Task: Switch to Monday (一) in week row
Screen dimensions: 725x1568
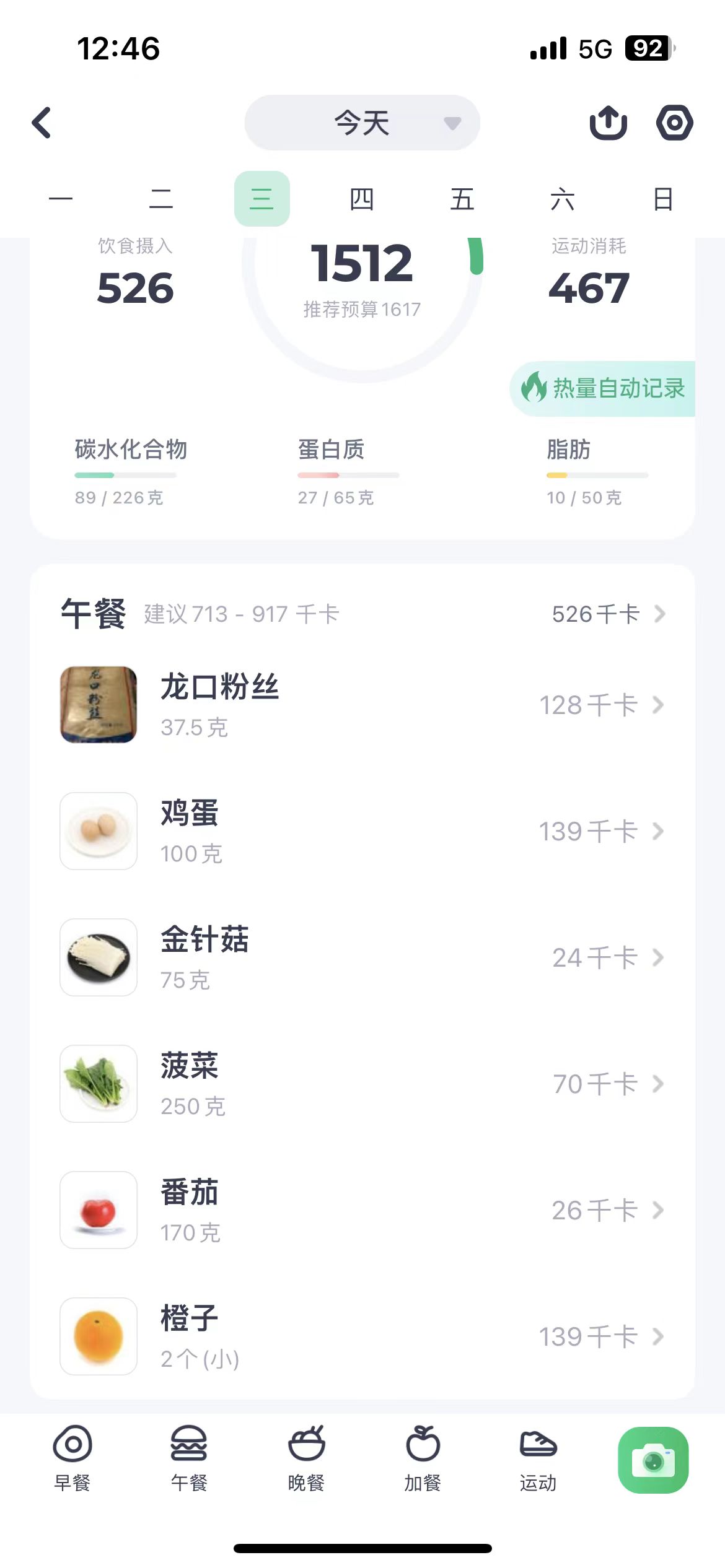Action: click(x=61, y=199)
